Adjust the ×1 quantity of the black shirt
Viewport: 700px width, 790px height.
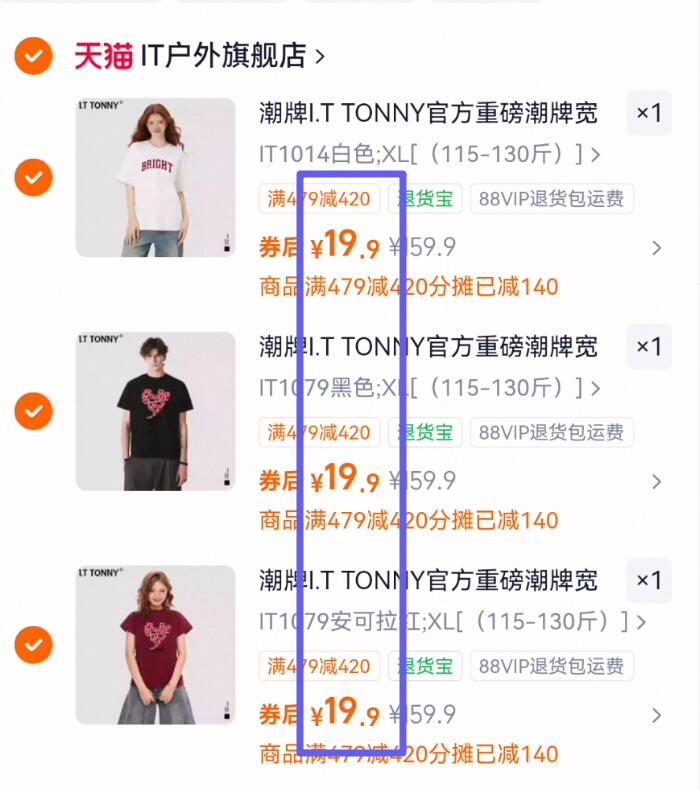(x=649, y=347)
